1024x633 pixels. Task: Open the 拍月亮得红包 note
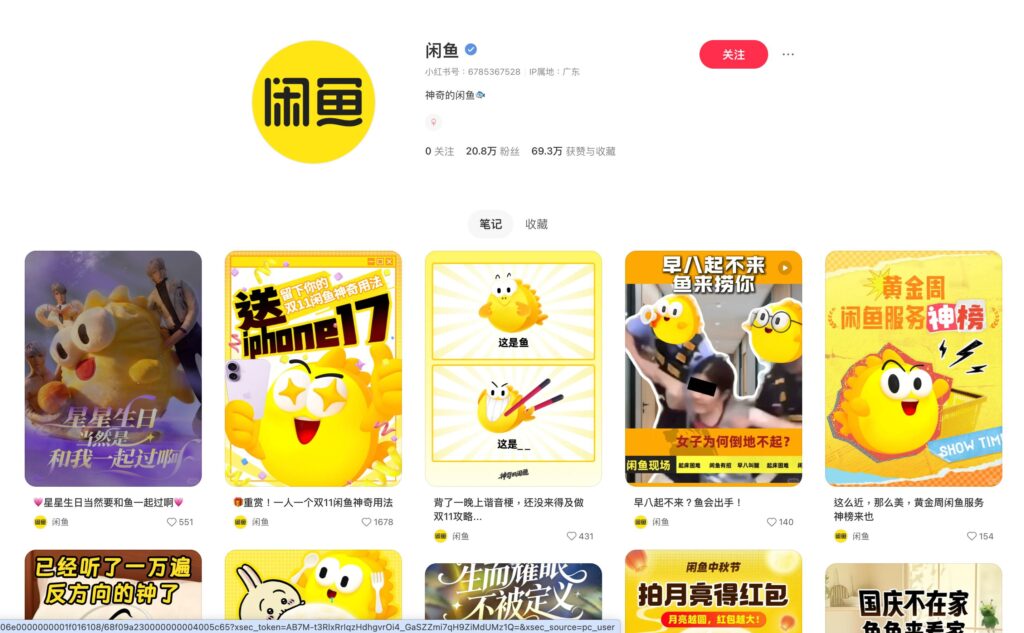pyautogui.click(x=713, y=592)
